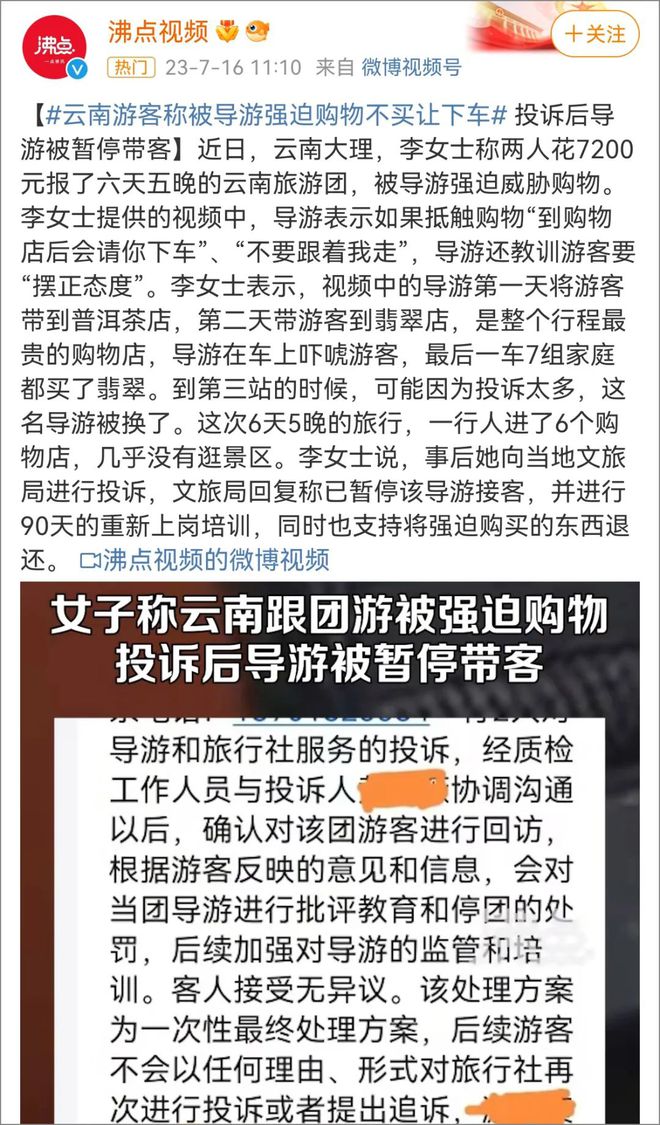Open the 微博视频号 source link
Viewport: 660px width, 1125px height.
411,67
